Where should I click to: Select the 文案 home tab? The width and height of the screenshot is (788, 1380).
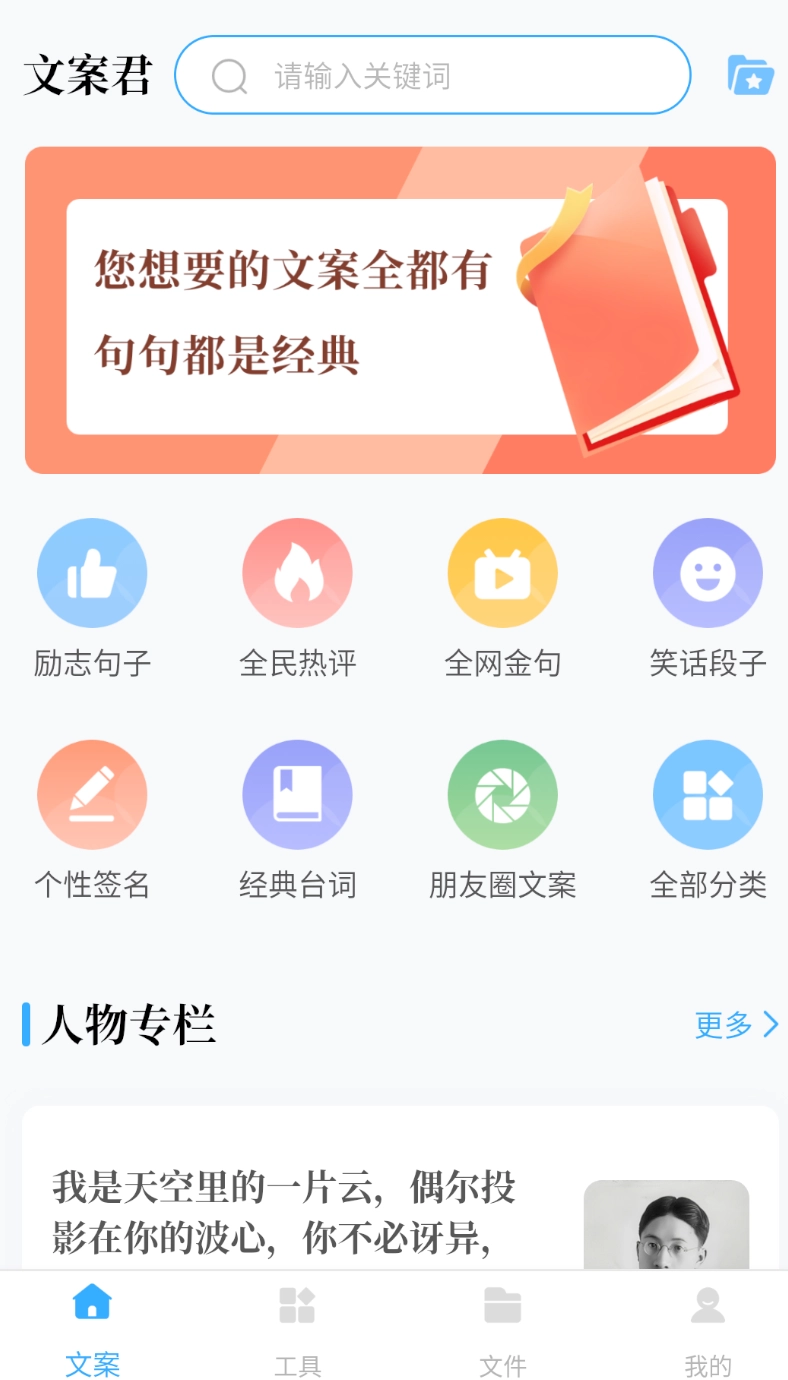[92, 1328]
